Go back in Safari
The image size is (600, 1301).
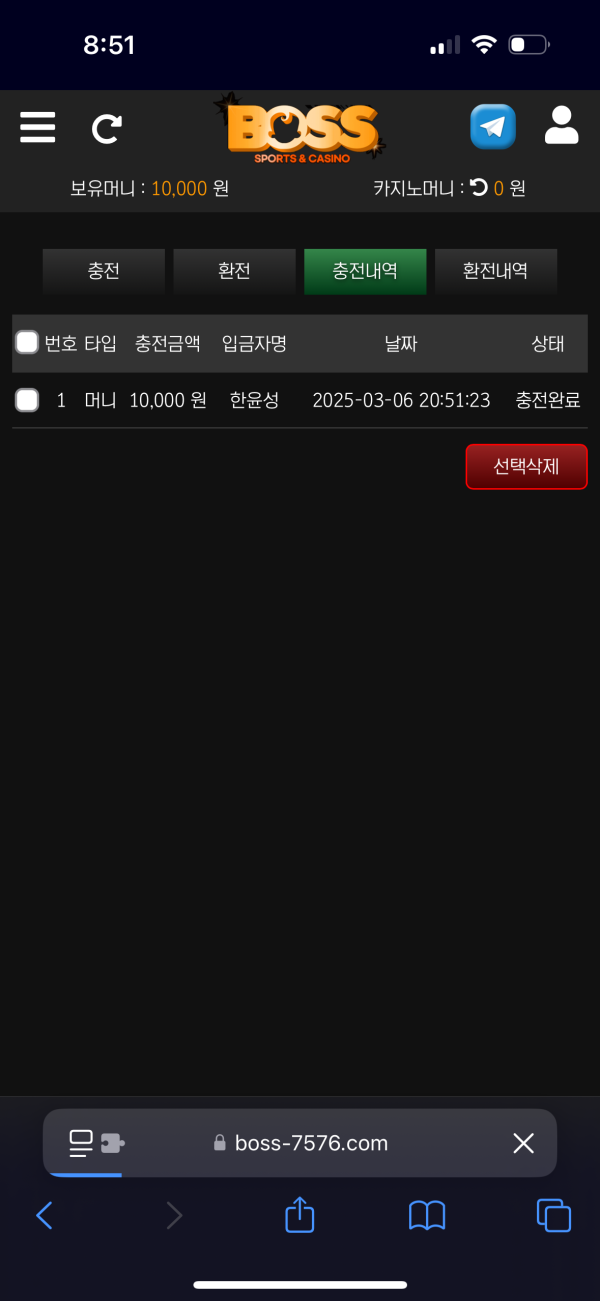(x=44, y=1215)
